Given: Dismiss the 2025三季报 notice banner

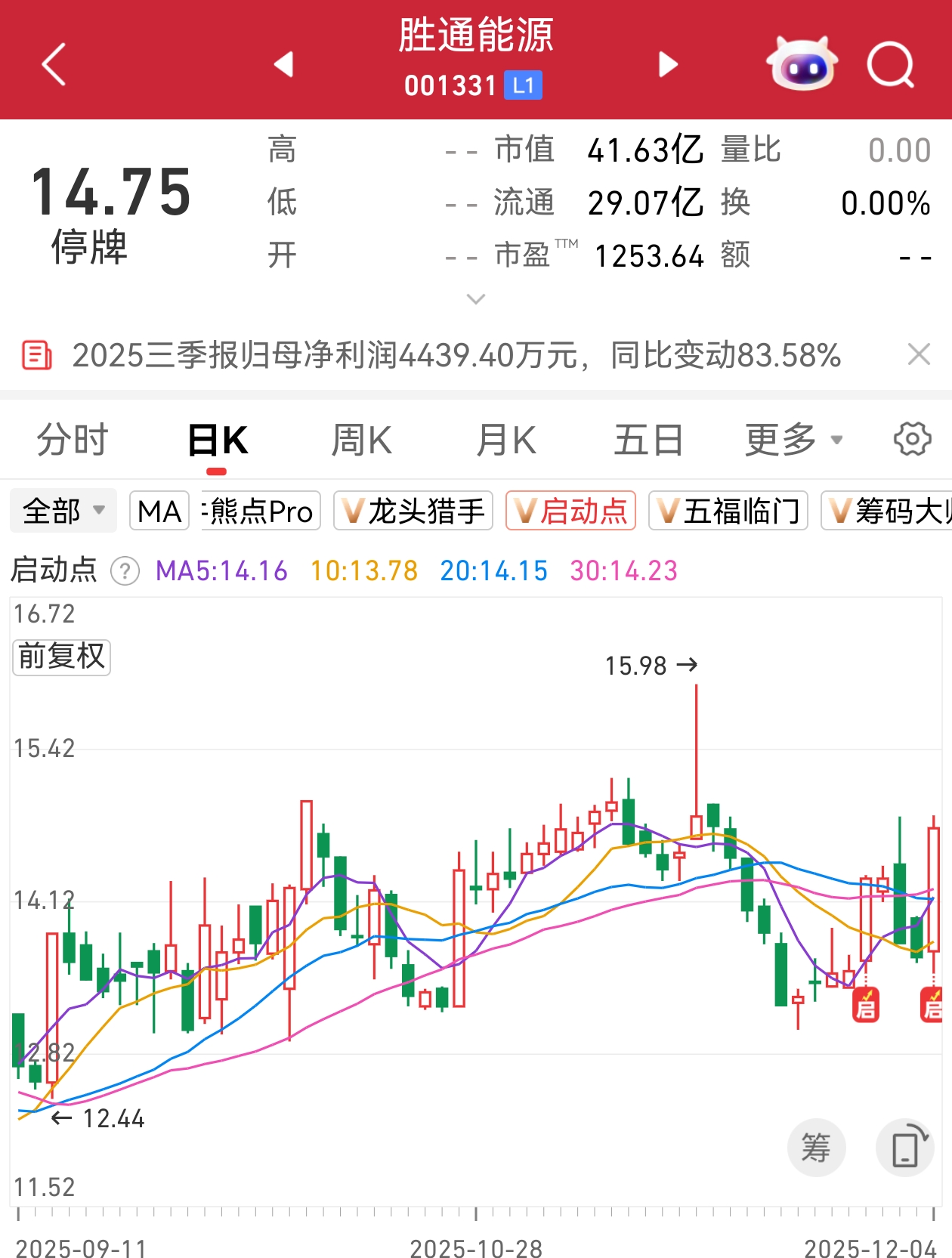Looking at the screenshot, I should point(918,354).
